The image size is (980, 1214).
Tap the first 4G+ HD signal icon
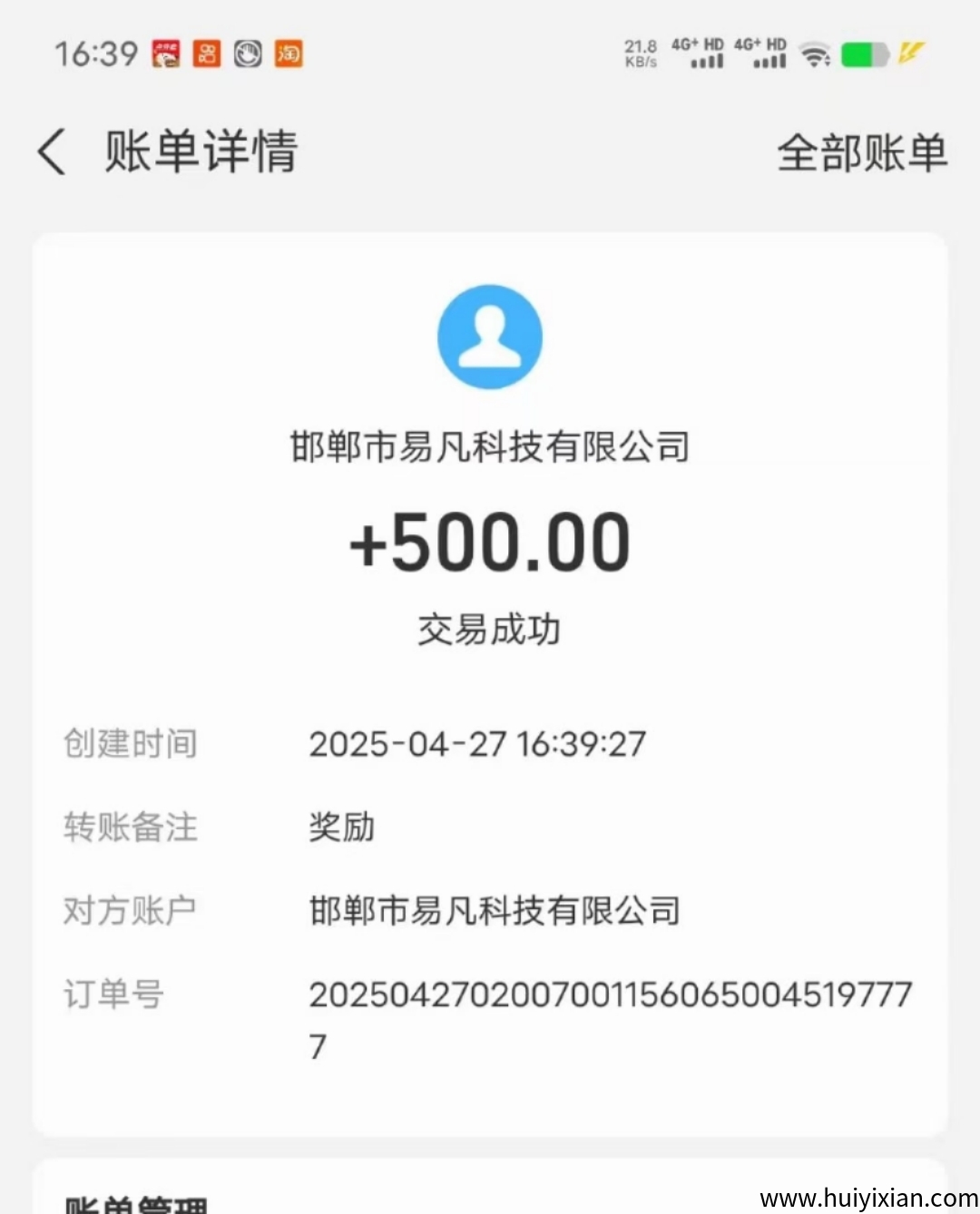coord(701,54)
